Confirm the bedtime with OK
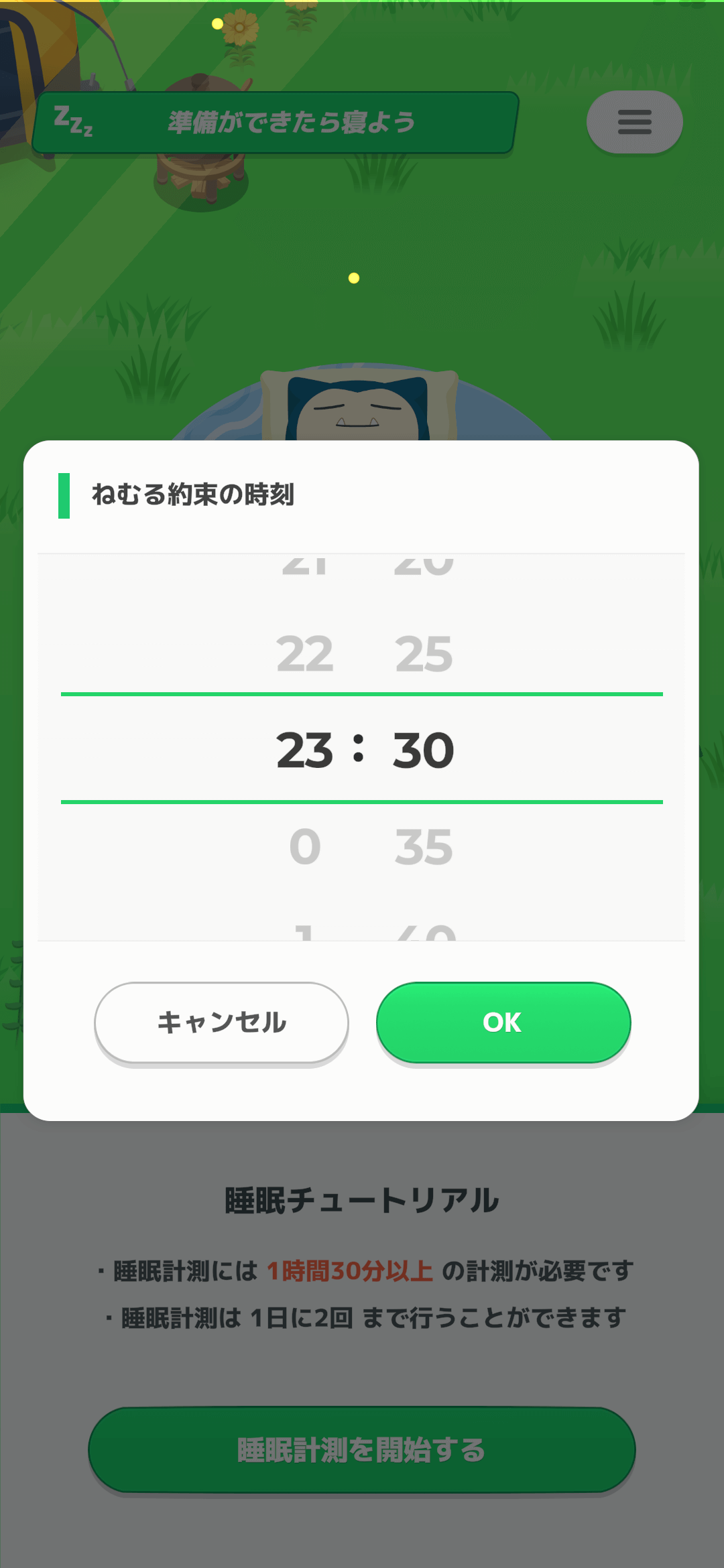 click(x=503, y=1023)
